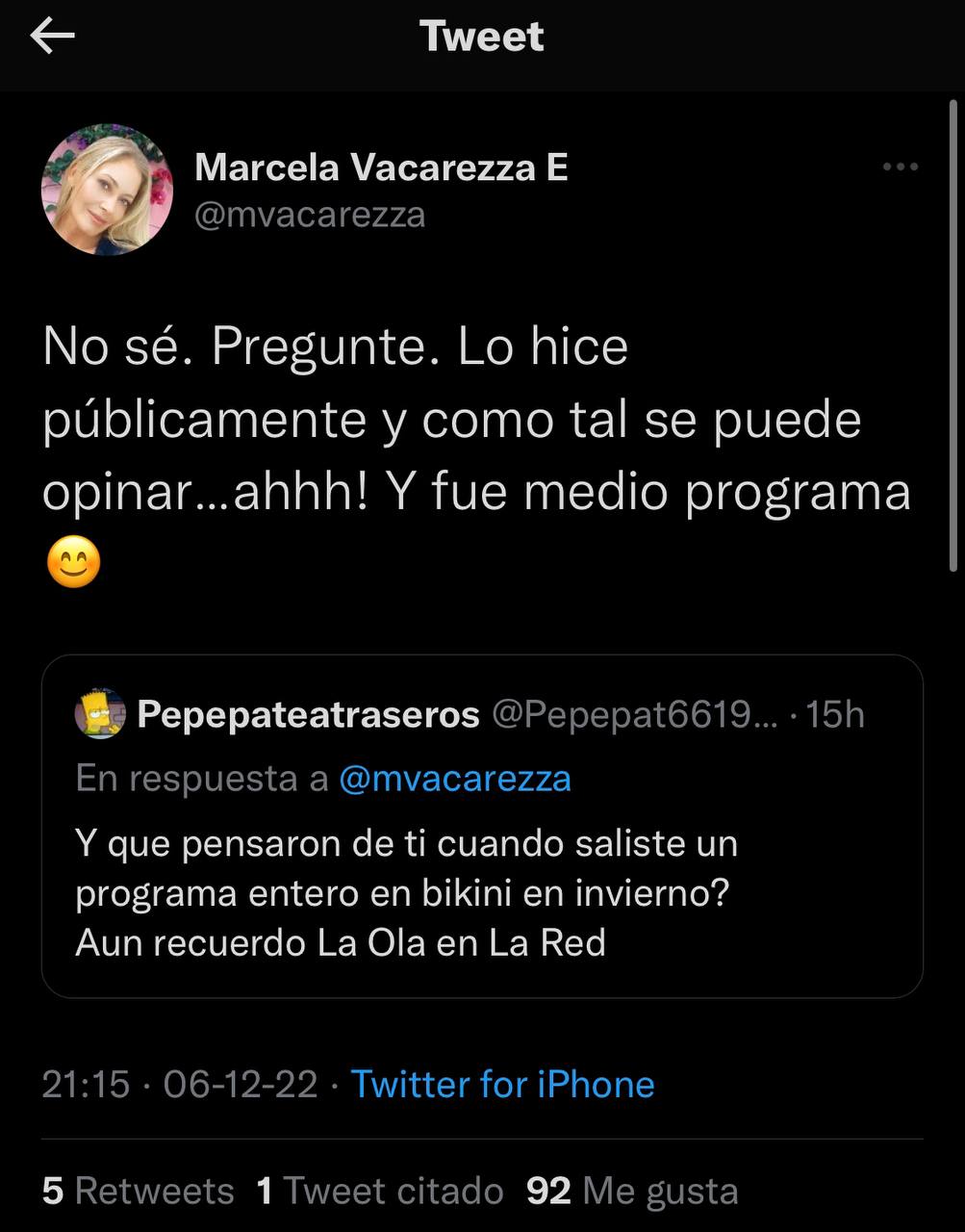Screen dimensions: 965x1232
Task: Click Marcela Vacarezza E display name
Action: [x=382, y=166]
